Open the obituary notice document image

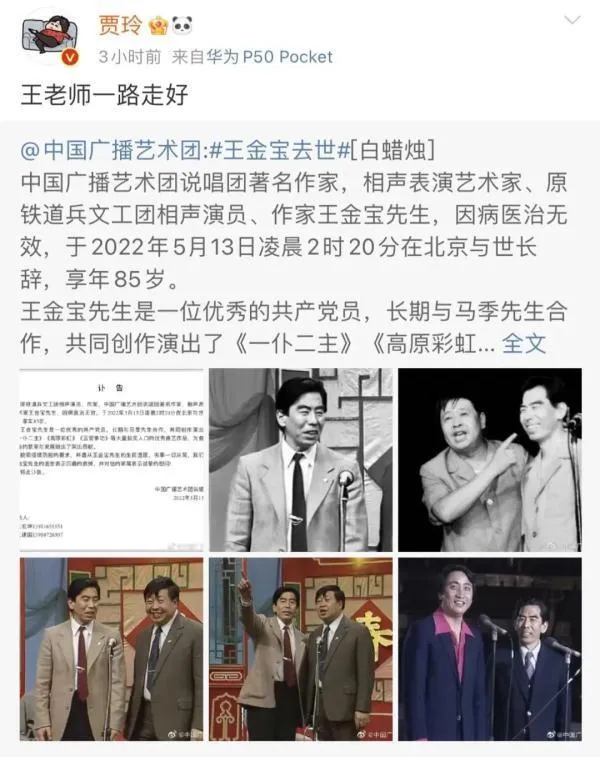click(110, 460)
